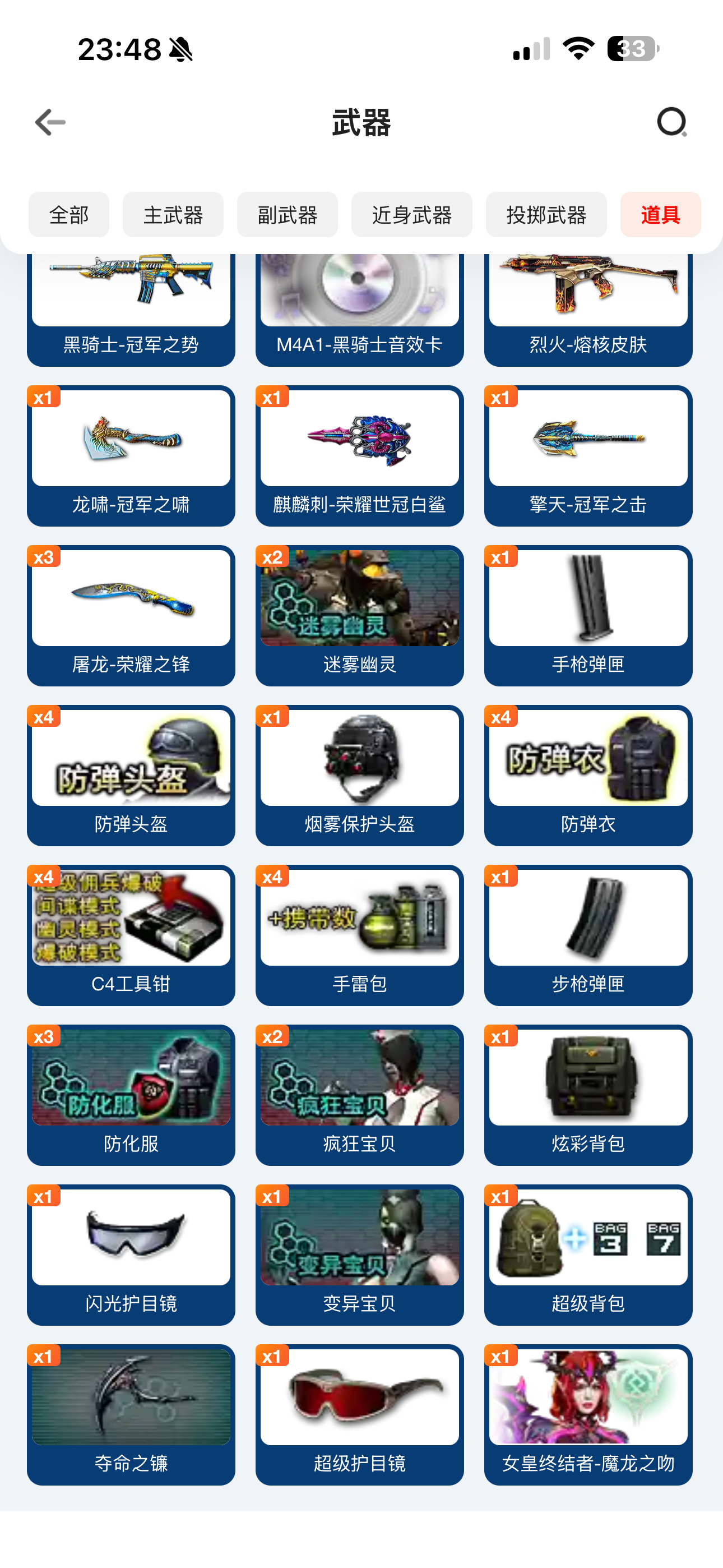
Task: Select the 主武器 category tab
Action: (173, 215)
